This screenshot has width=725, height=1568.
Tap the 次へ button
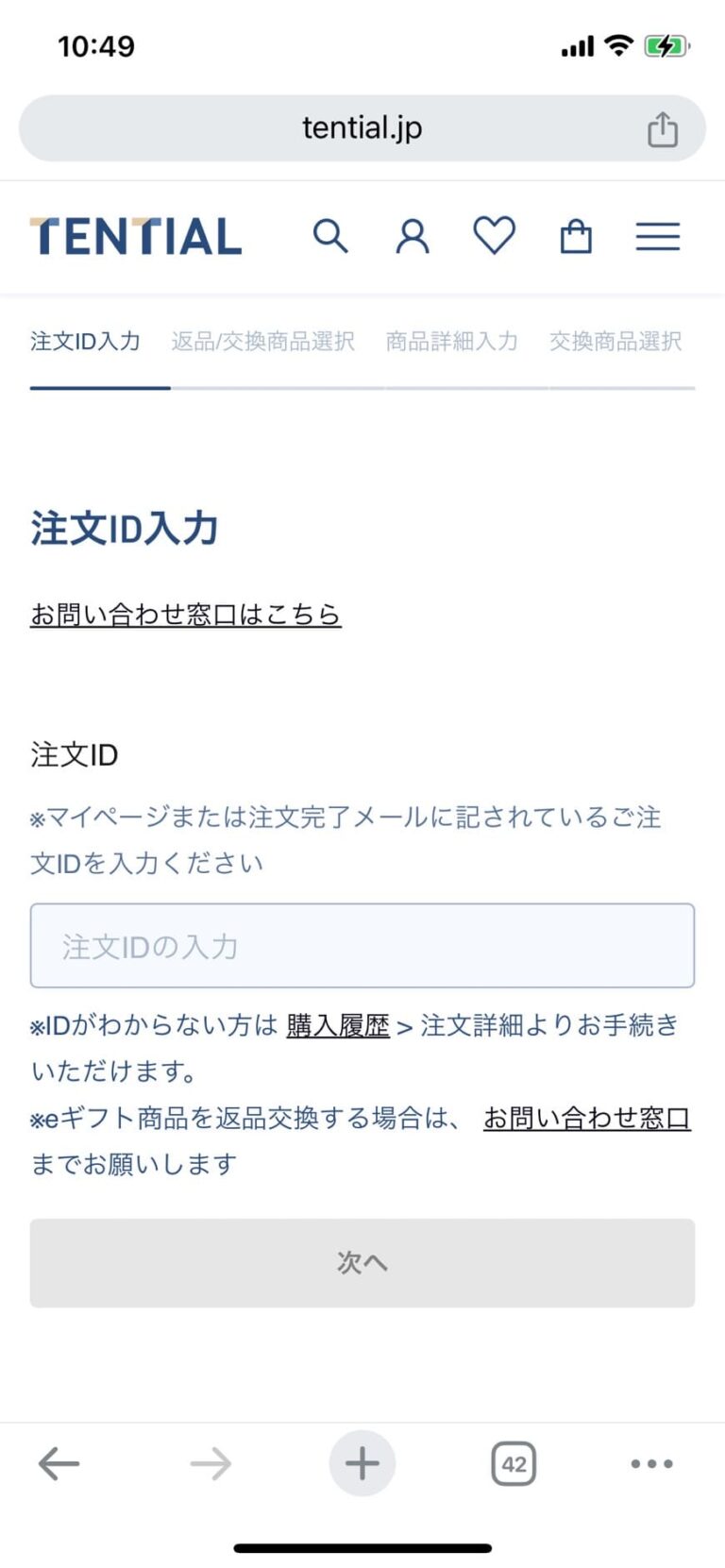click(362, 1263)
